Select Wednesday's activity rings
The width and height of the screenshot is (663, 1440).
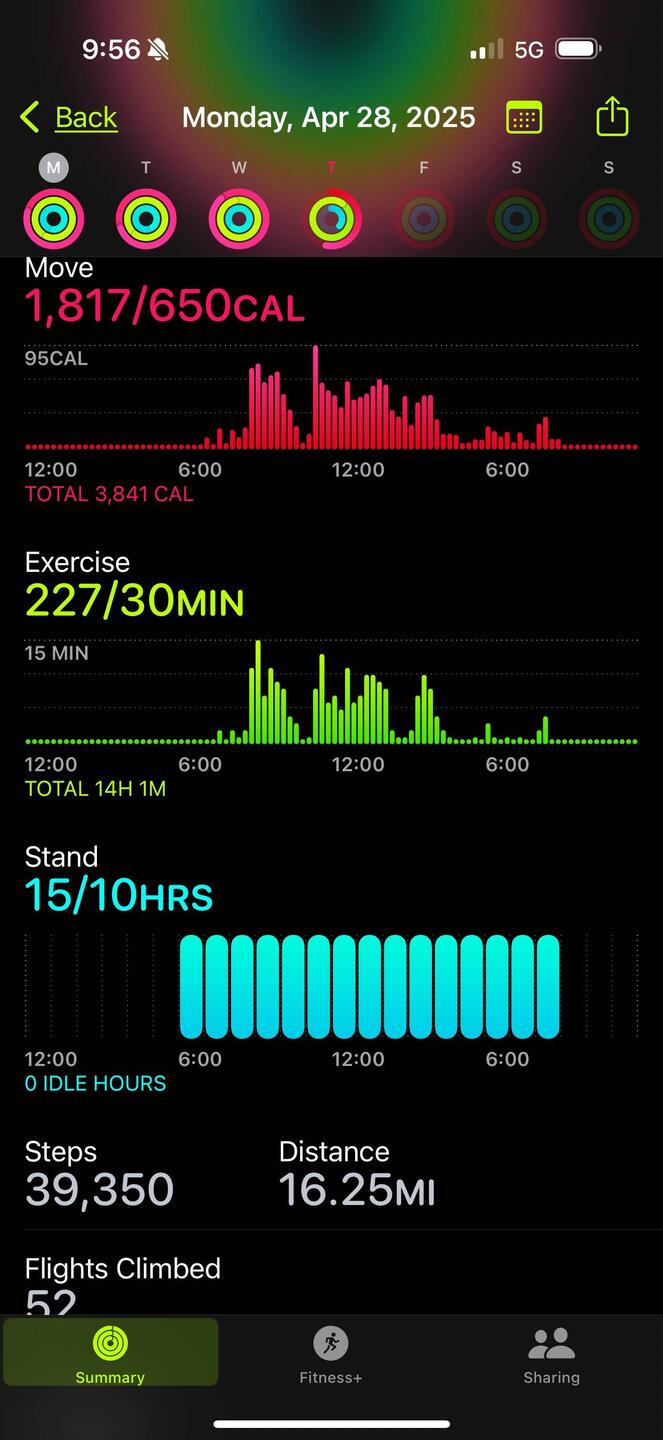click(239, 217)
